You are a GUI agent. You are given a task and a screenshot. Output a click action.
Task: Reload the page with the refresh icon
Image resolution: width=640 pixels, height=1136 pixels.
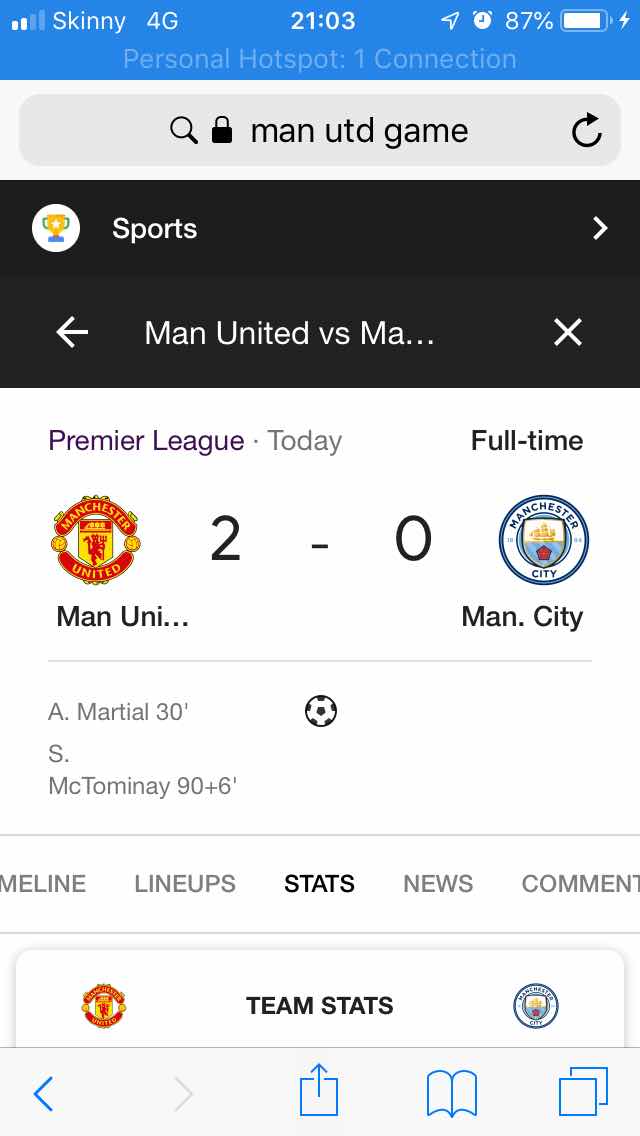click(586, 131)
